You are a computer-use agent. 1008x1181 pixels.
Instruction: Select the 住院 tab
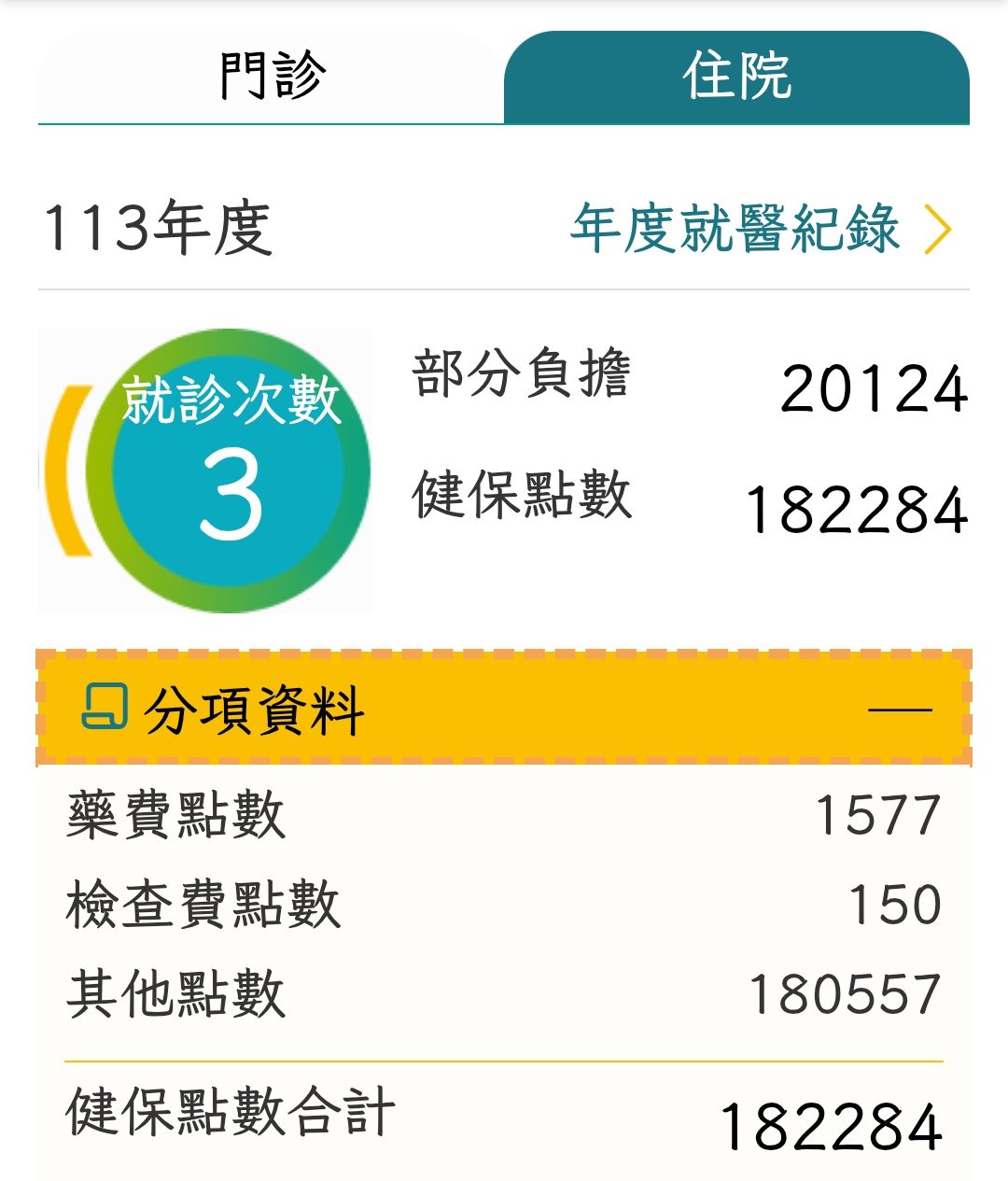(736, 77)
